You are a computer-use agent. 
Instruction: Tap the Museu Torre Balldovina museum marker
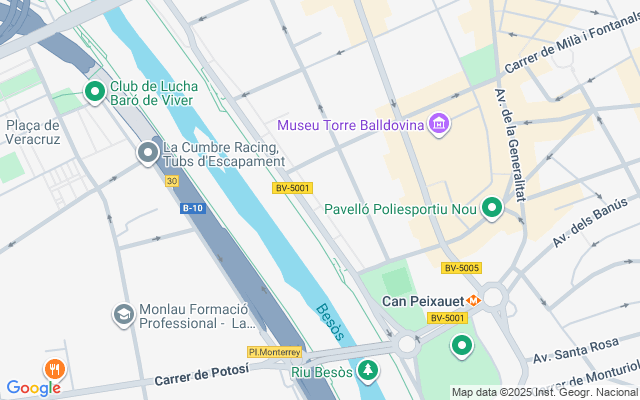(438, 125)
